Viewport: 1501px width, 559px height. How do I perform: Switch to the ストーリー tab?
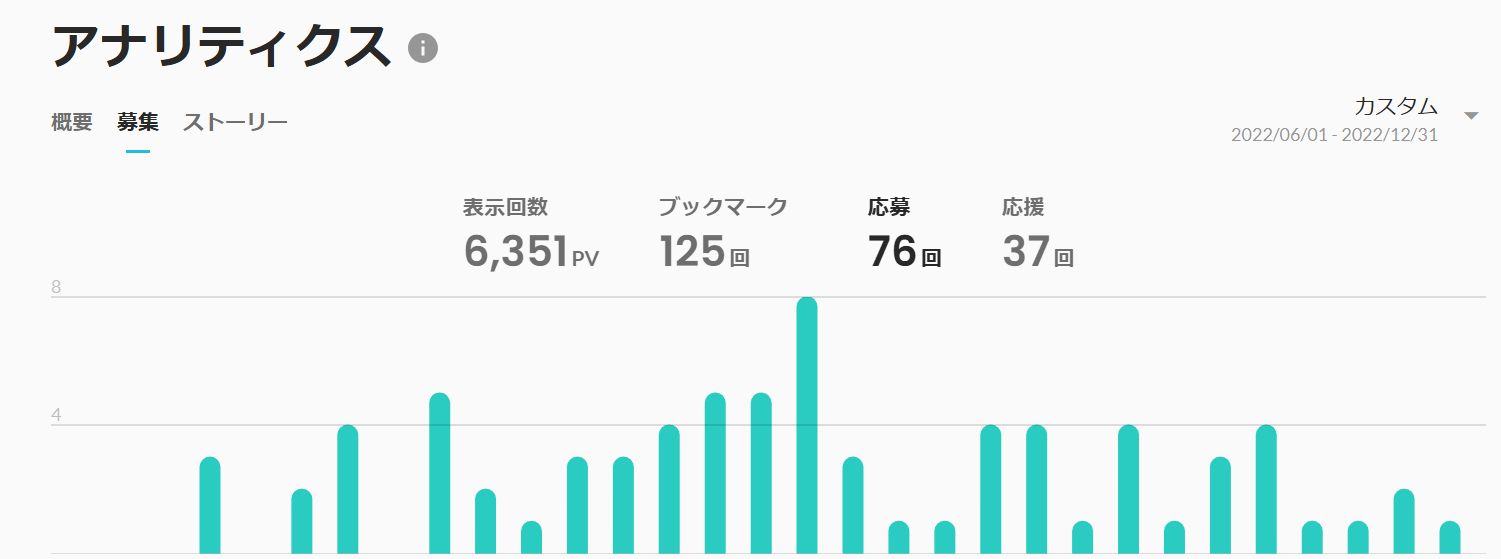point(235,123)
